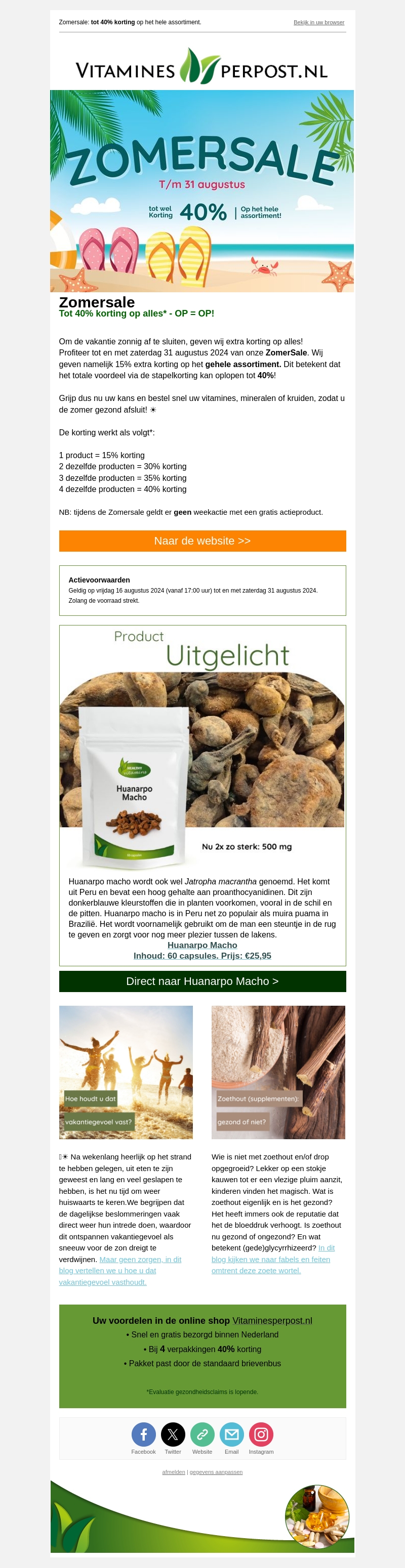The width and height of the screenshot is (405, 1568).
Task: Tap the 'Naar de website >>' button
Action: (202, 541)
